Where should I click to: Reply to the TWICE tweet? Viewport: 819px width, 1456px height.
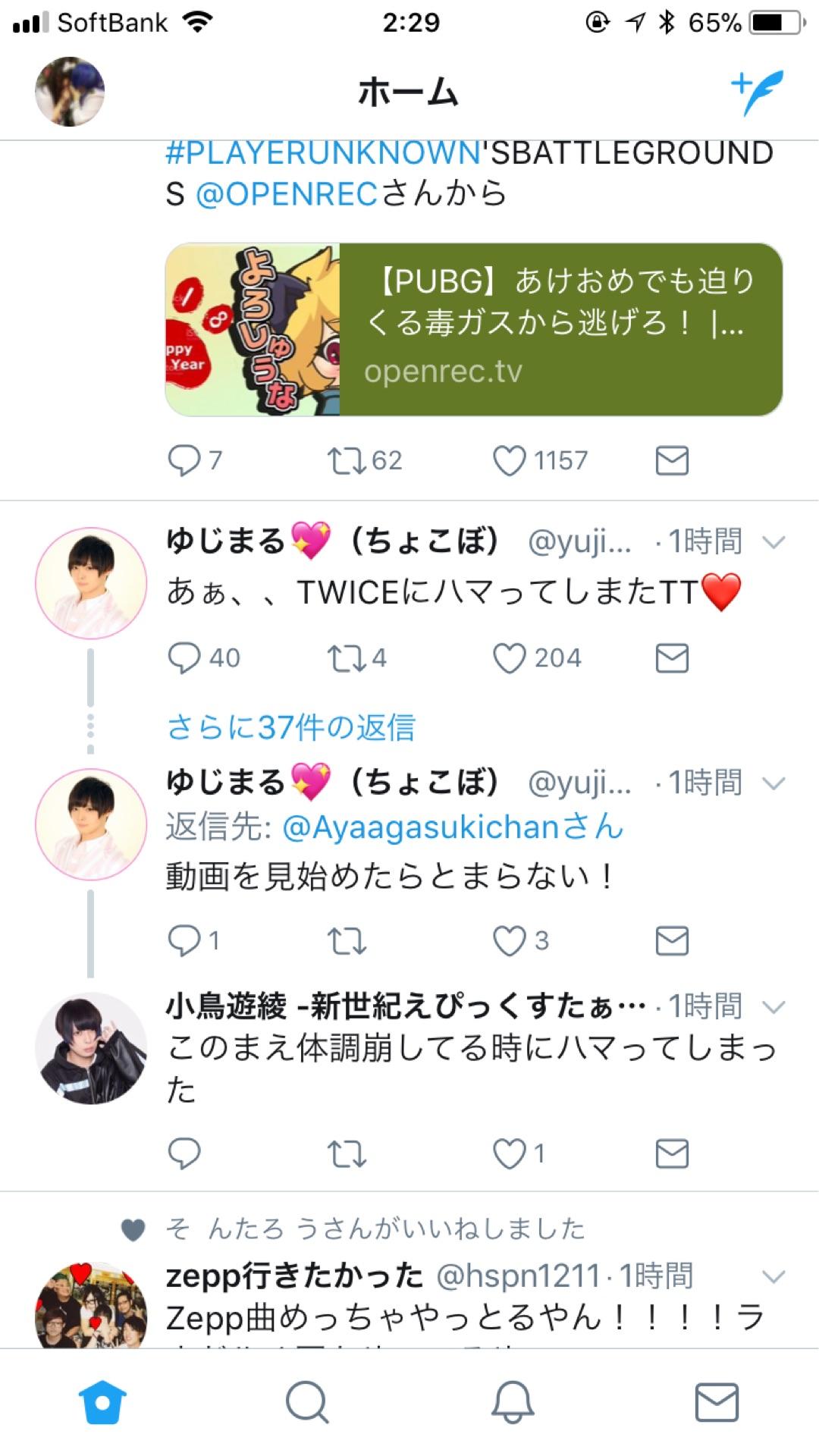[184, 658]
